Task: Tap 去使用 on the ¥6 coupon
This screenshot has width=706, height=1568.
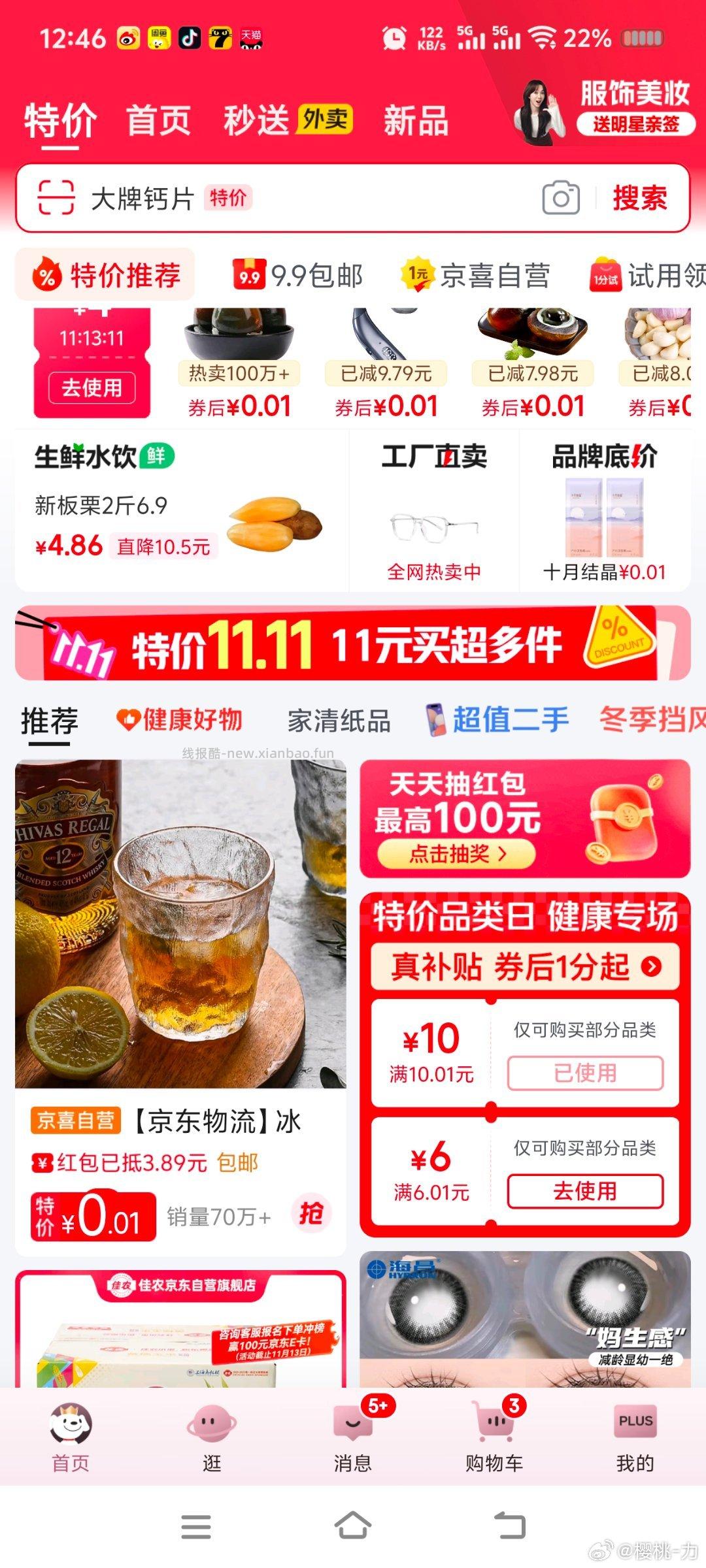Action: (x=587, y=1190)
